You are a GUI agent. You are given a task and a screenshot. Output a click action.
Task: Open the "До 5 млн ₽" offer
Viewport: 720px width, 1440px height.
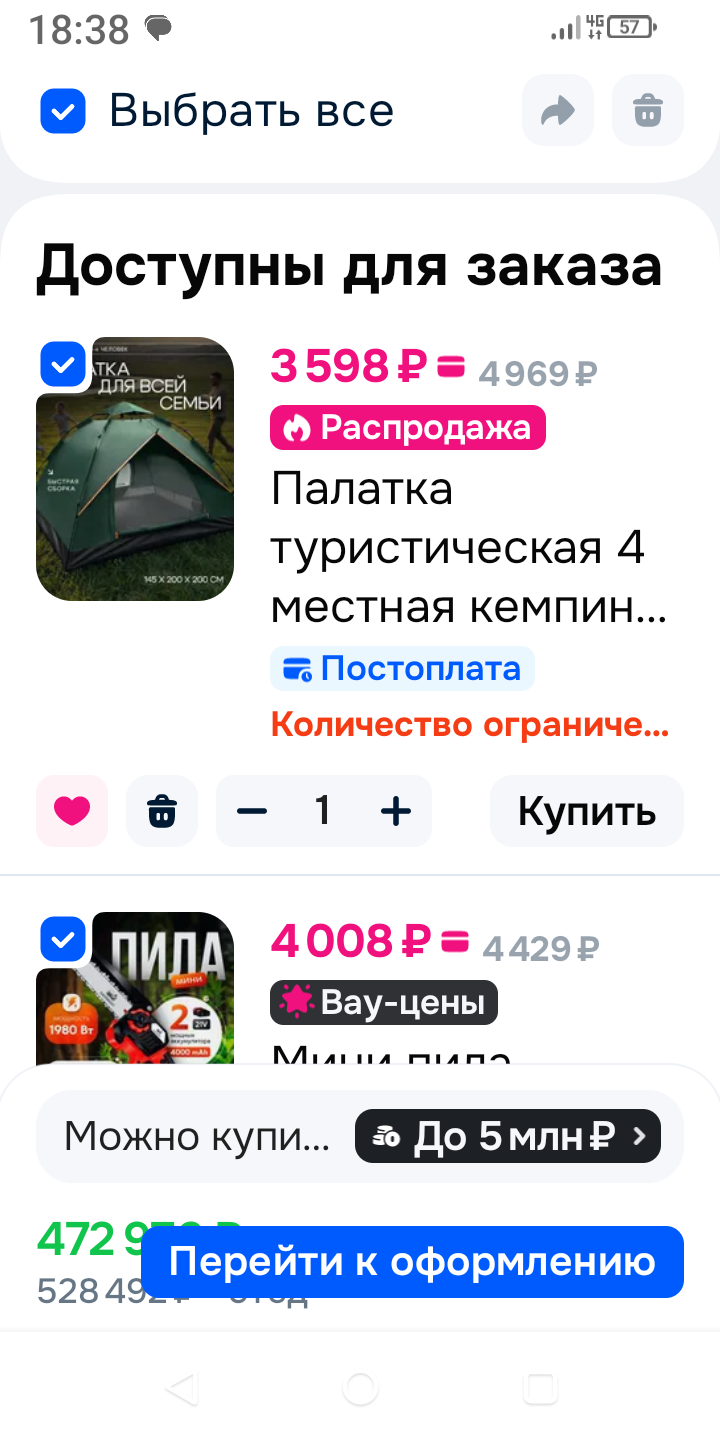(x=507, y=1136)
